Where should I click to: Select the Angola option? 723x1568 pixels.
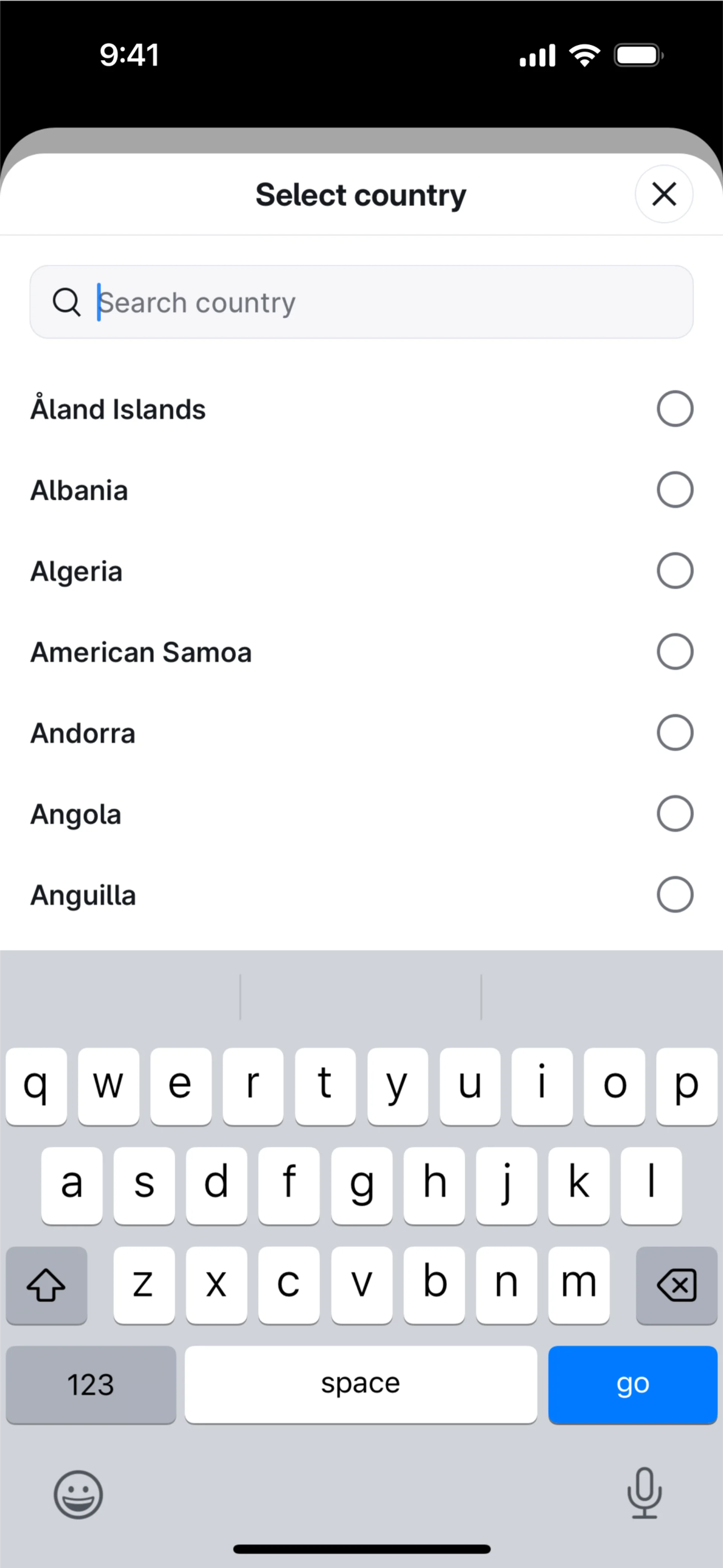(x=674, y=813)
